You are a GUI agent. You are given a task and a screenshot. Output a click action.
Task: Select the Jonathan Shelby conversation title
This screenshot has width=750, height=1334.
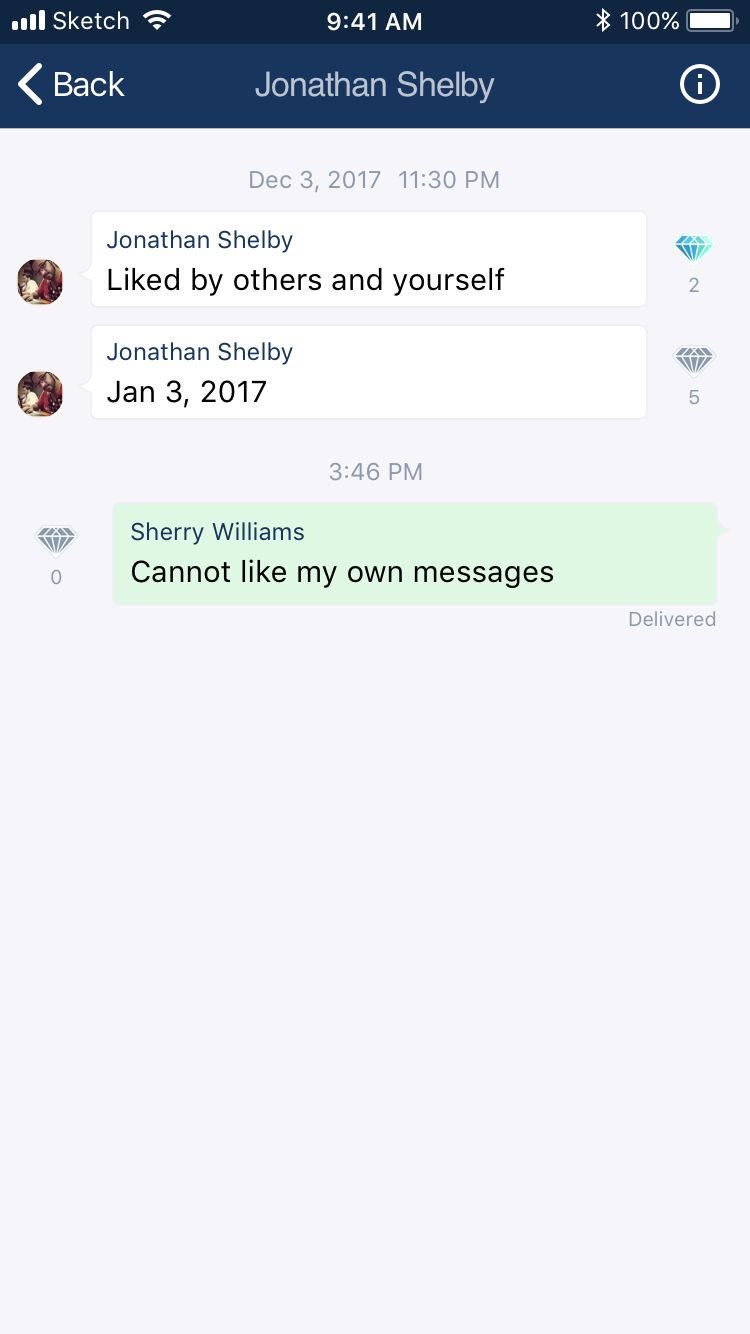(375, 84)
